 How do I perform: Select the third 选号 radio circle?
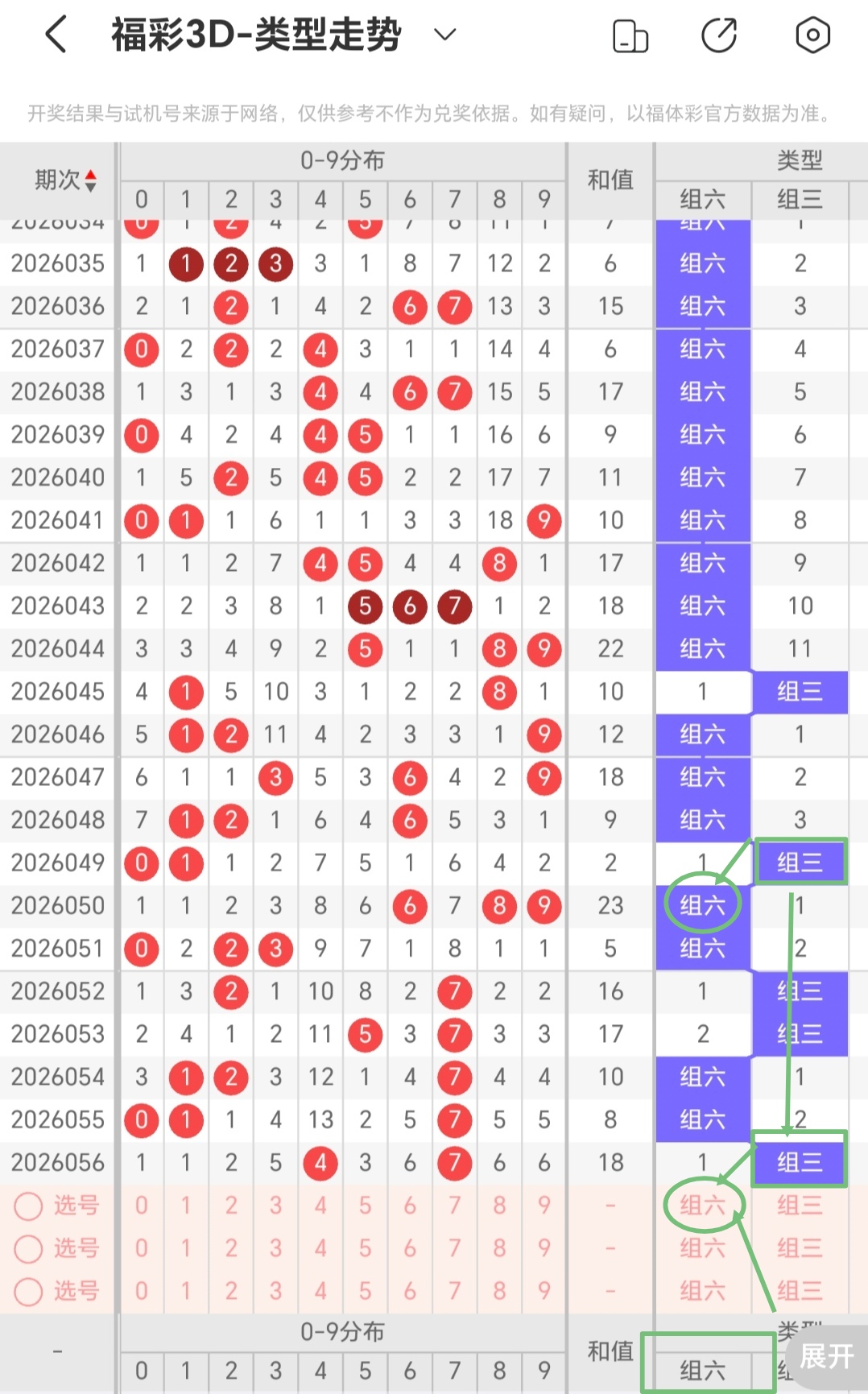coord(29,1292)
